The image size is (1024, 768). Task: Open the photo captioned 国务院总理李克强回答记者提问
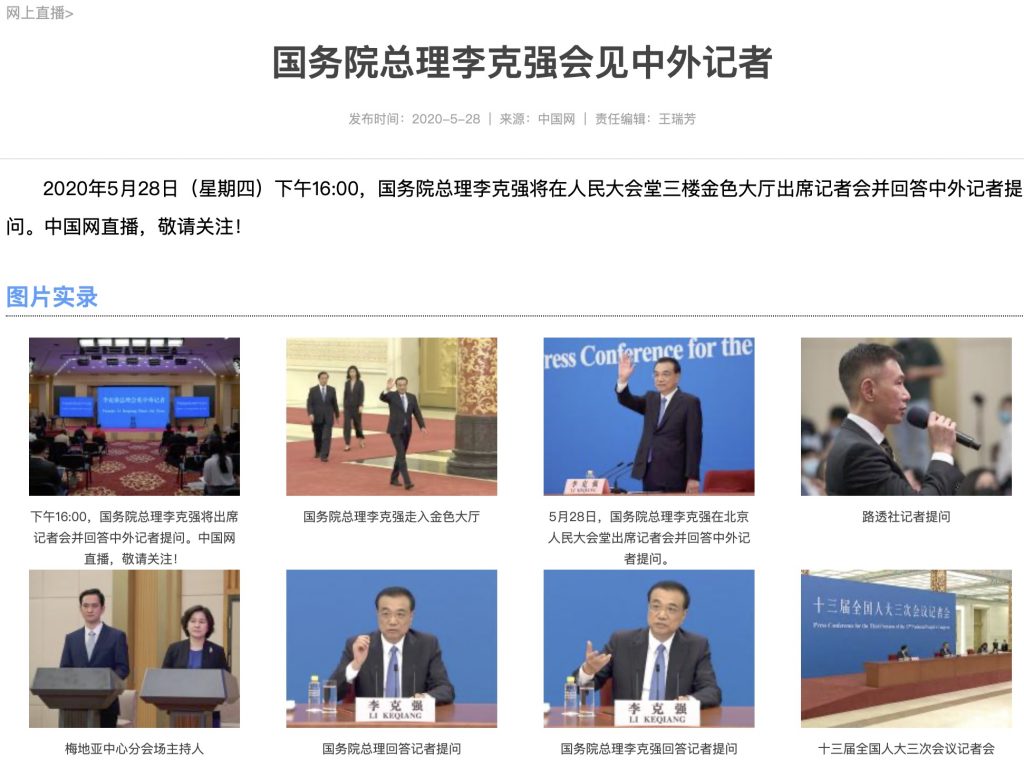649,648
